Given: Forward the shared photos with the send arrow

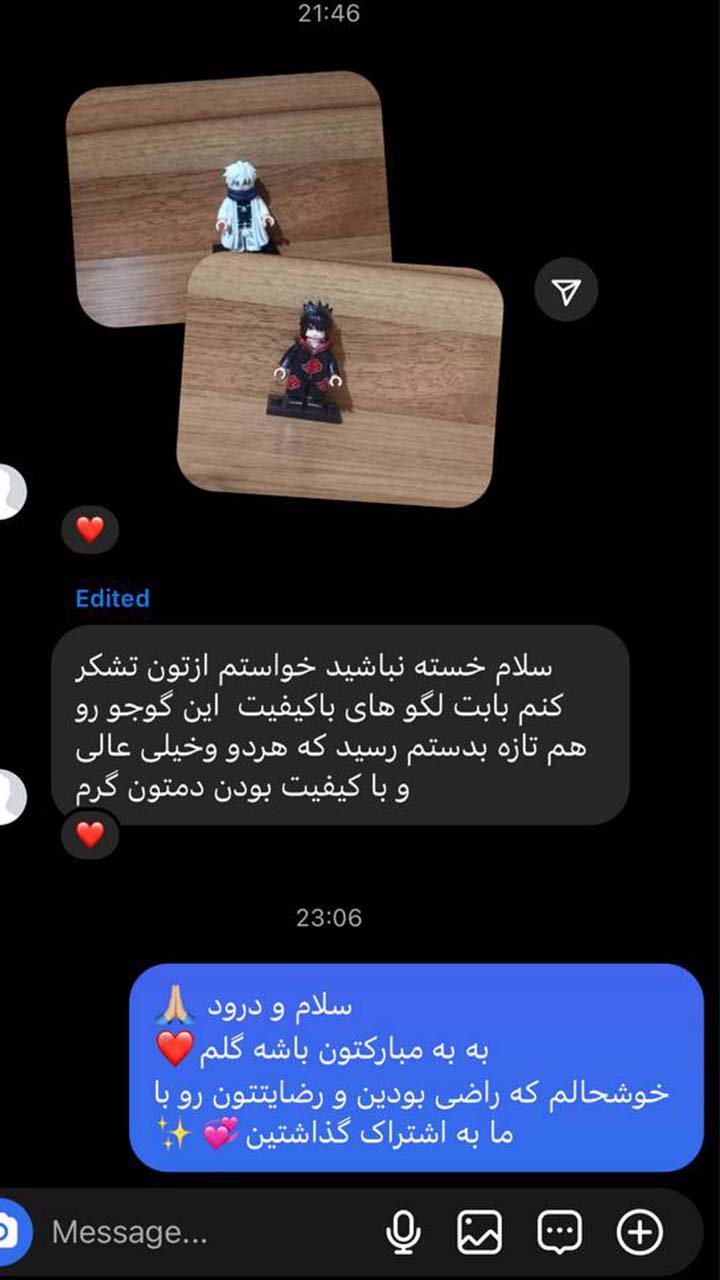Looking at the screenshot, I should pyautogui.click(x=566, y=291).
